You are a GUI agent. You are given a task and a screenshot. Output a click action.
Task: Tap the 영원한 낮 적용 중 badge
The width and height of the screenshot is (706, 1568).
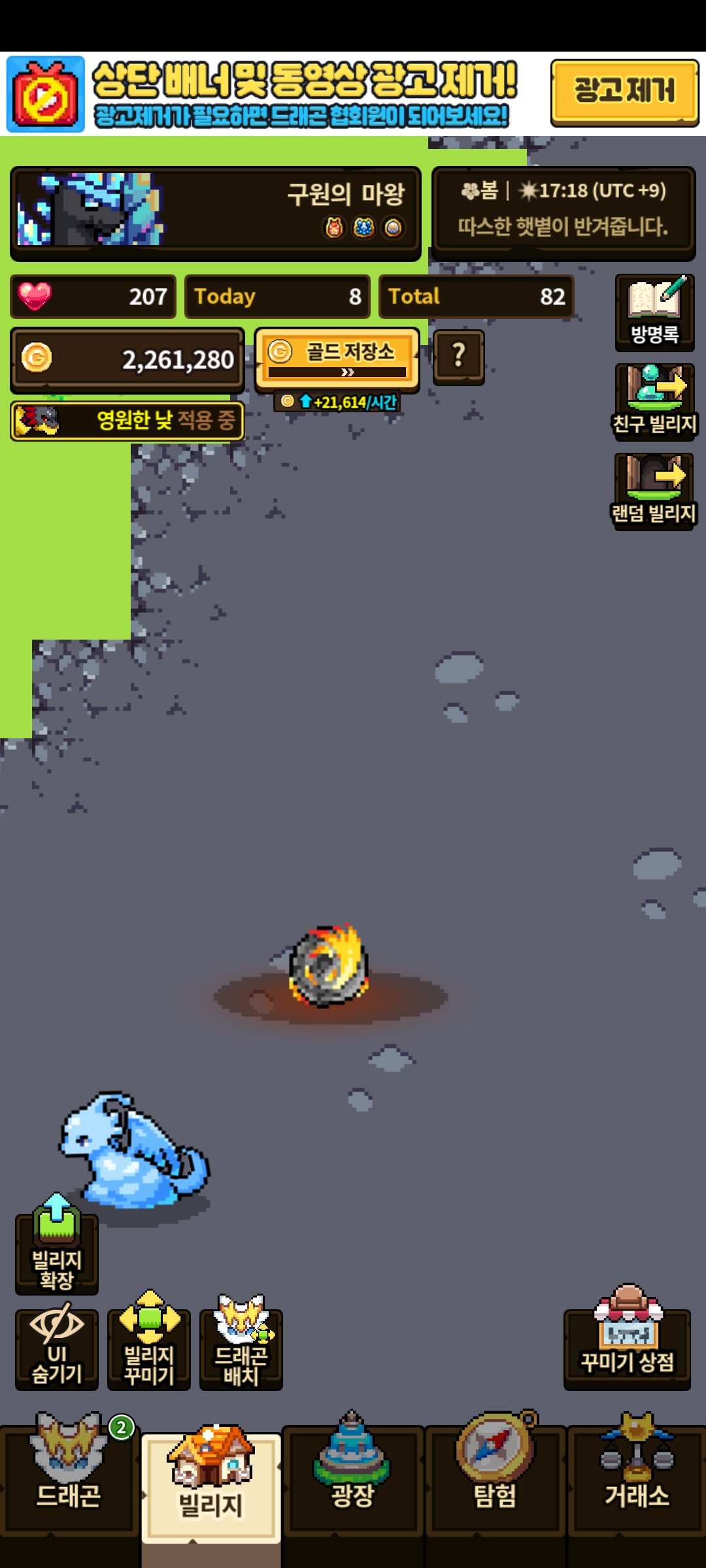point(127,421)
